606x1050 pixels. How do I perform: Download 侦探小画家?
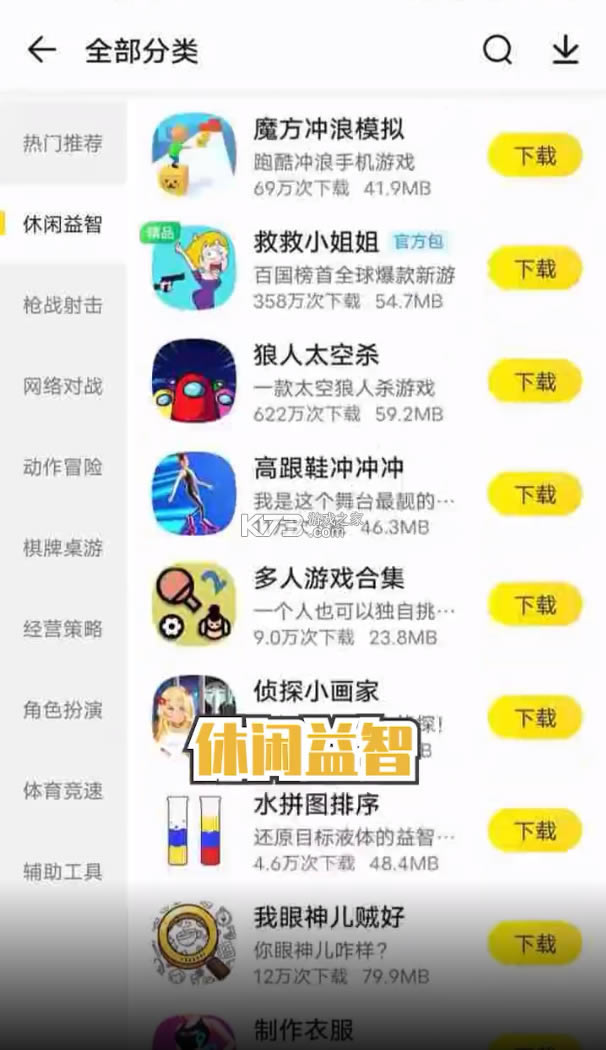point(535,718)
